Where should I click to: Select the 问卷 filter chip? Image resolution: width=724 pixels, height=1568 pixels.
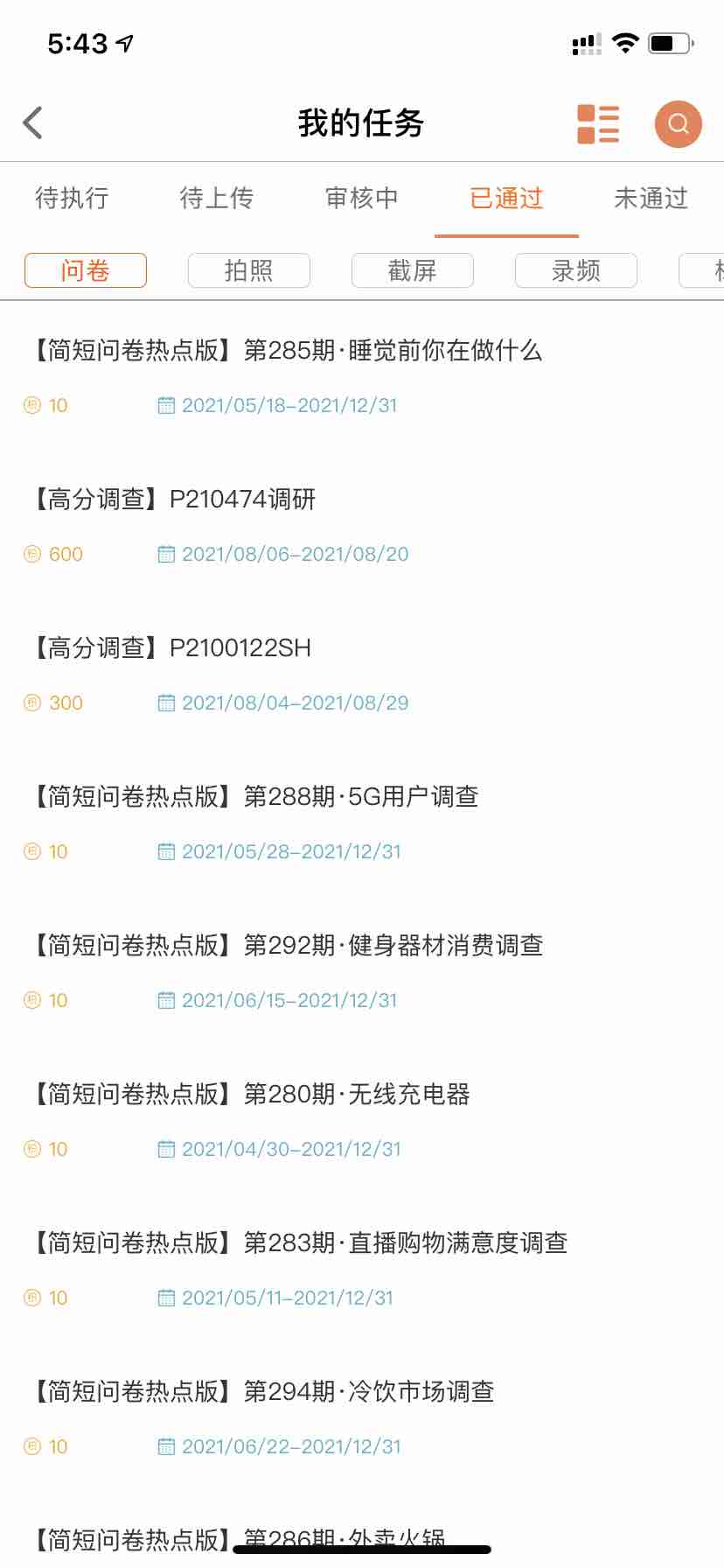[x=86, y=270]
